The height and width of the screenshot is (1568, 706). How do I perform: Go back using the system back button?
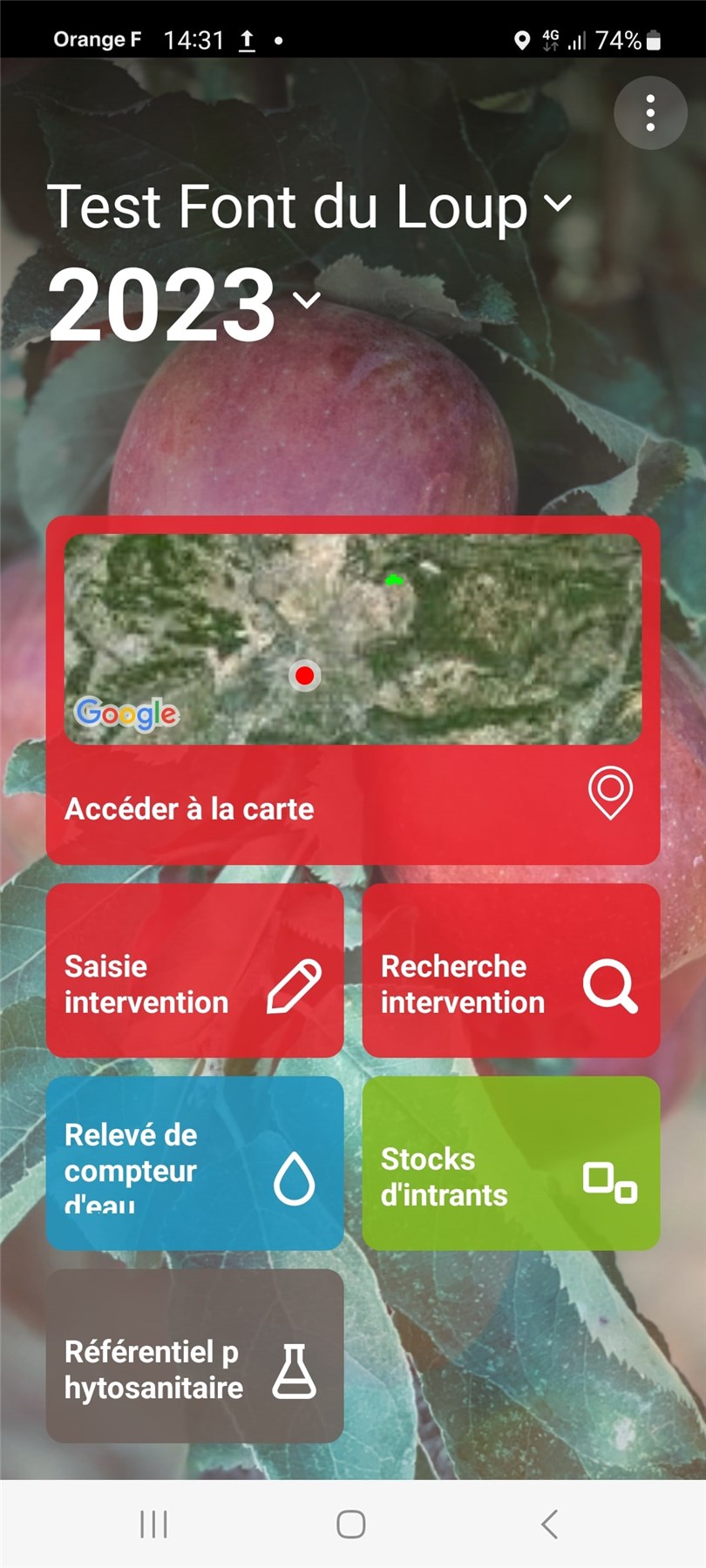pyautogui.click(x=549, y=1524)
